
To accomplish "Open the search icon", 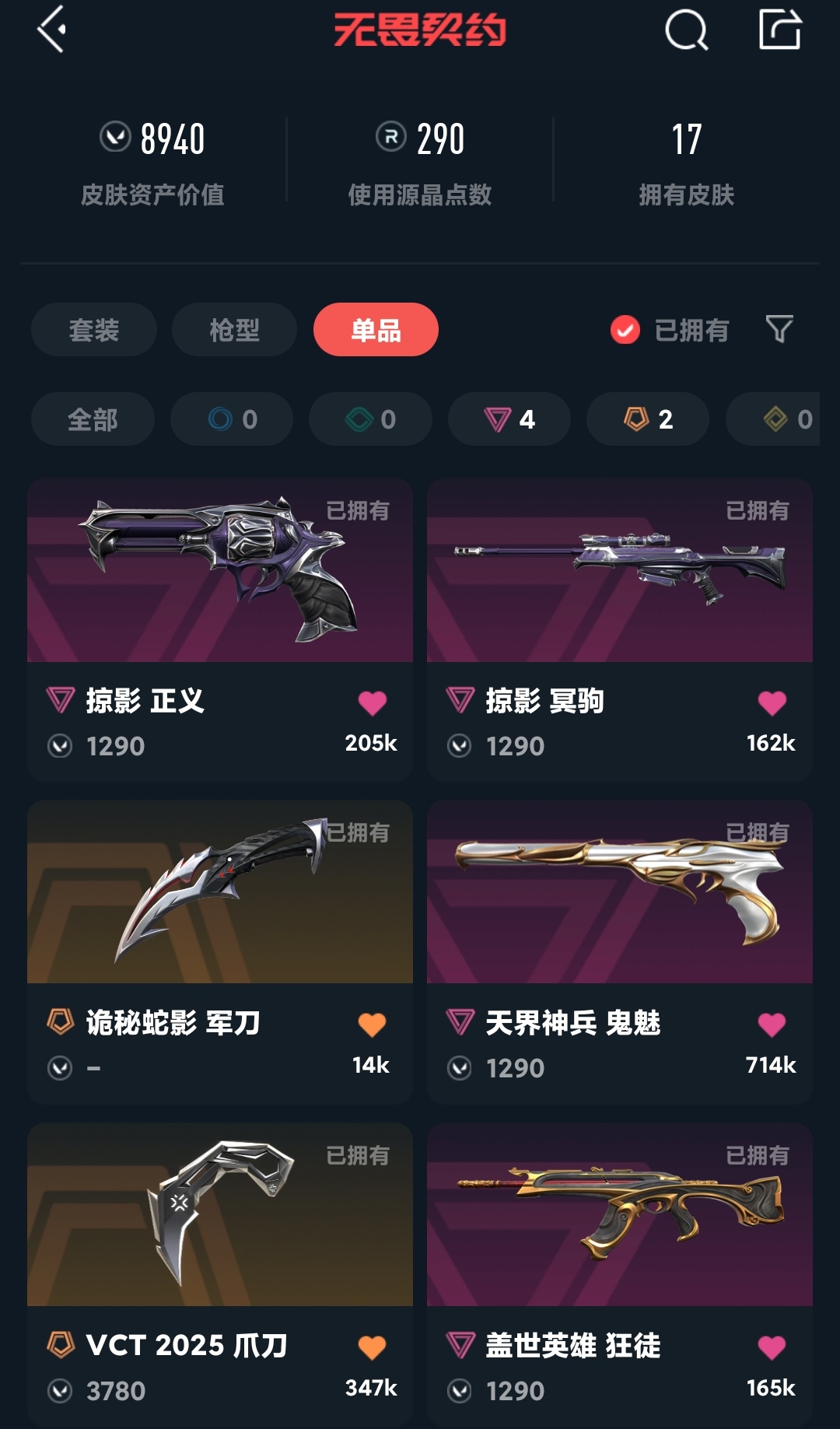I will (686, 31).
